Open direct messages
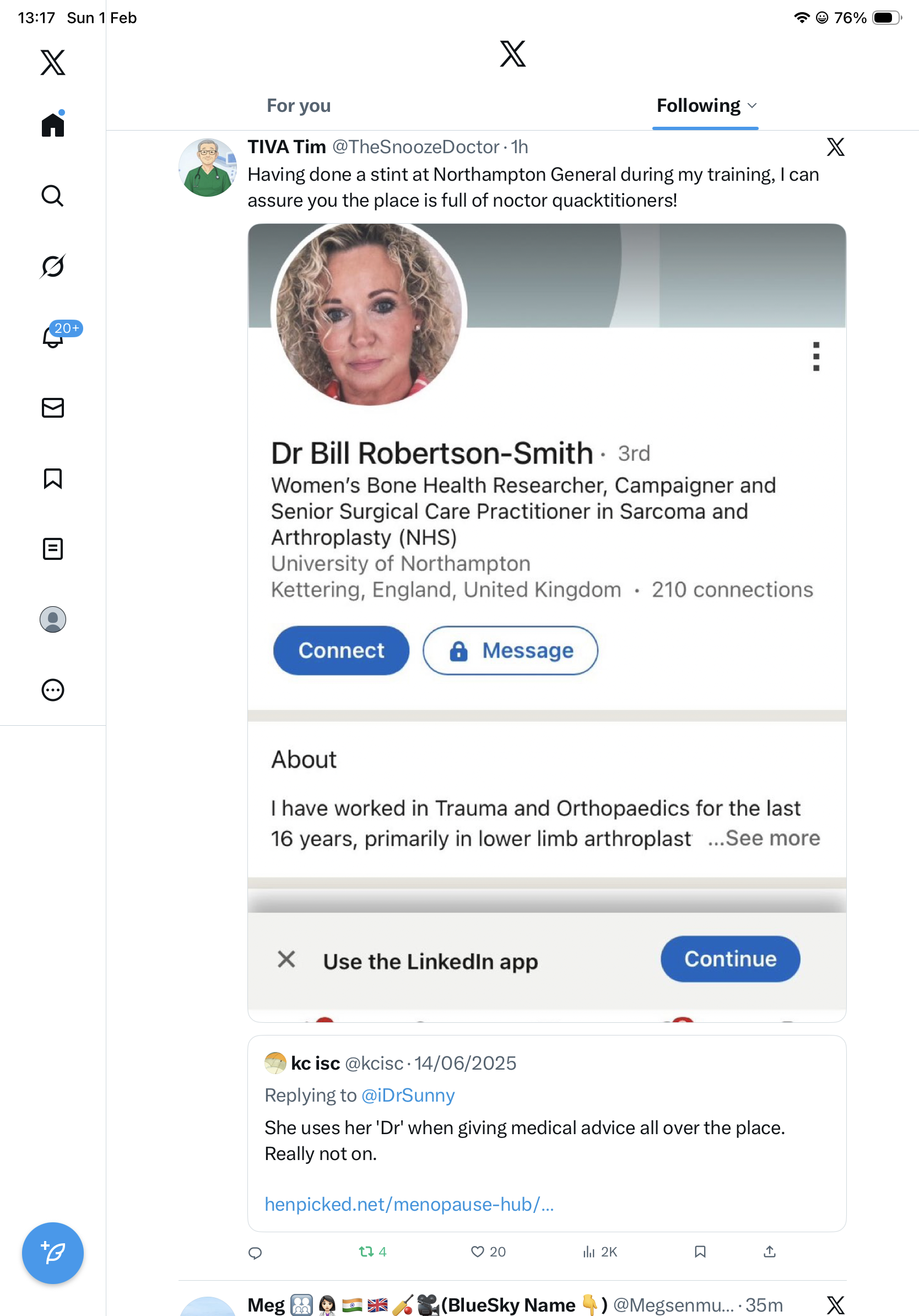 (53, 407)
